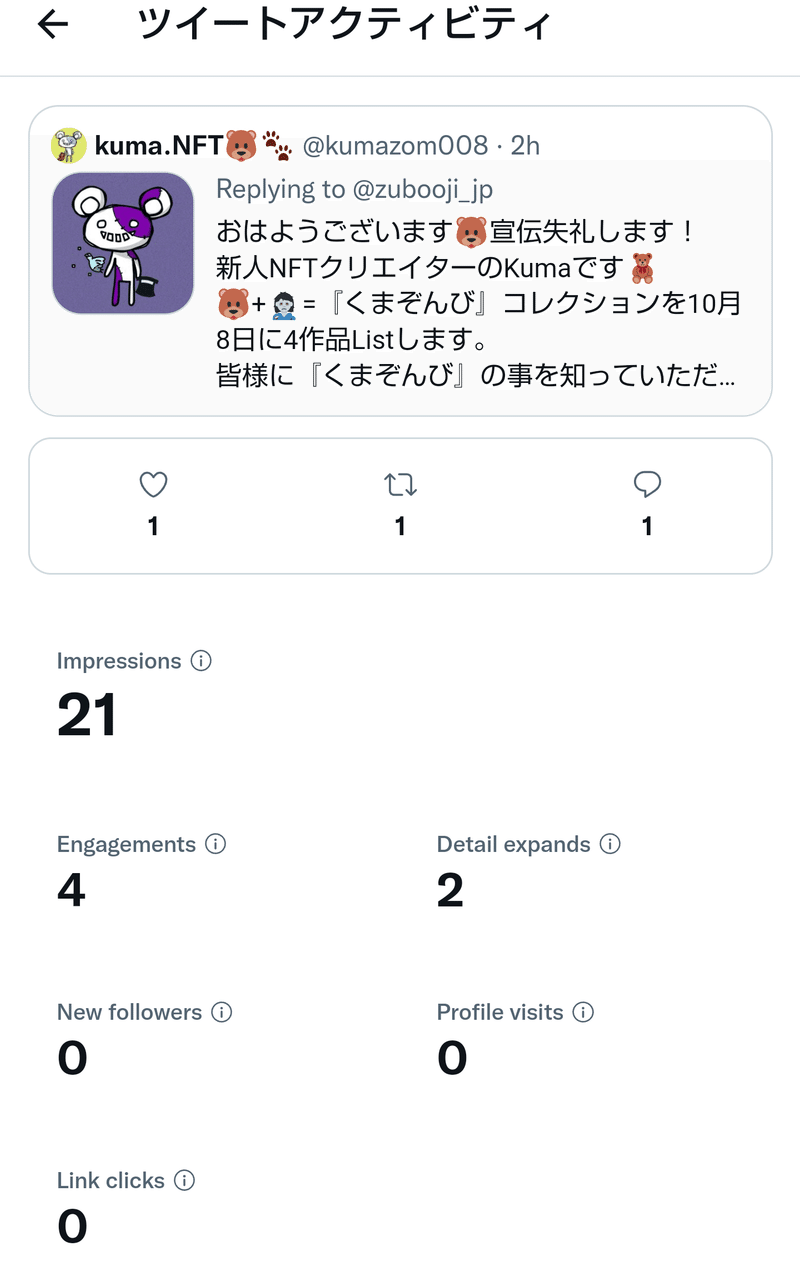800x1276 pixels.
Task: Click the Impressions count of 21
Action: (85, 712)
